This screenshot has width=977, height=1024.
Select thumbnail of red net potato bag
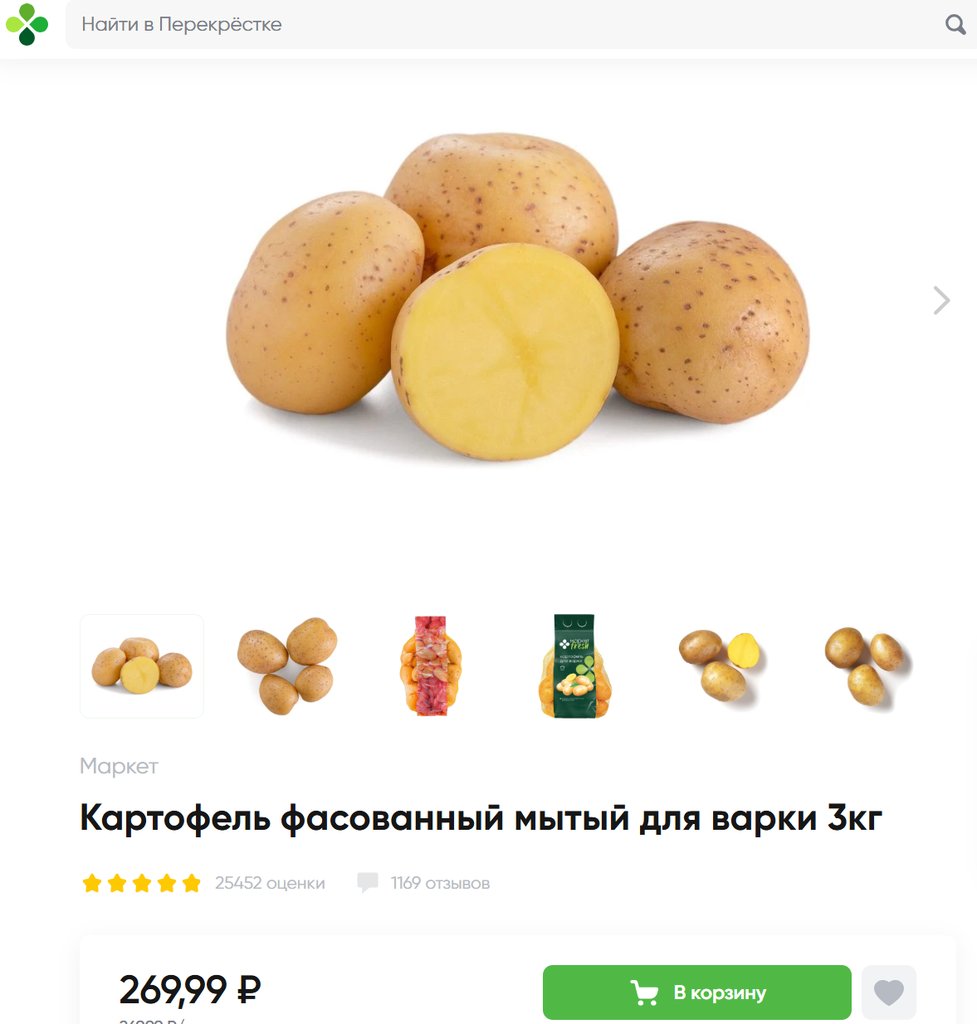coord(431,666)
